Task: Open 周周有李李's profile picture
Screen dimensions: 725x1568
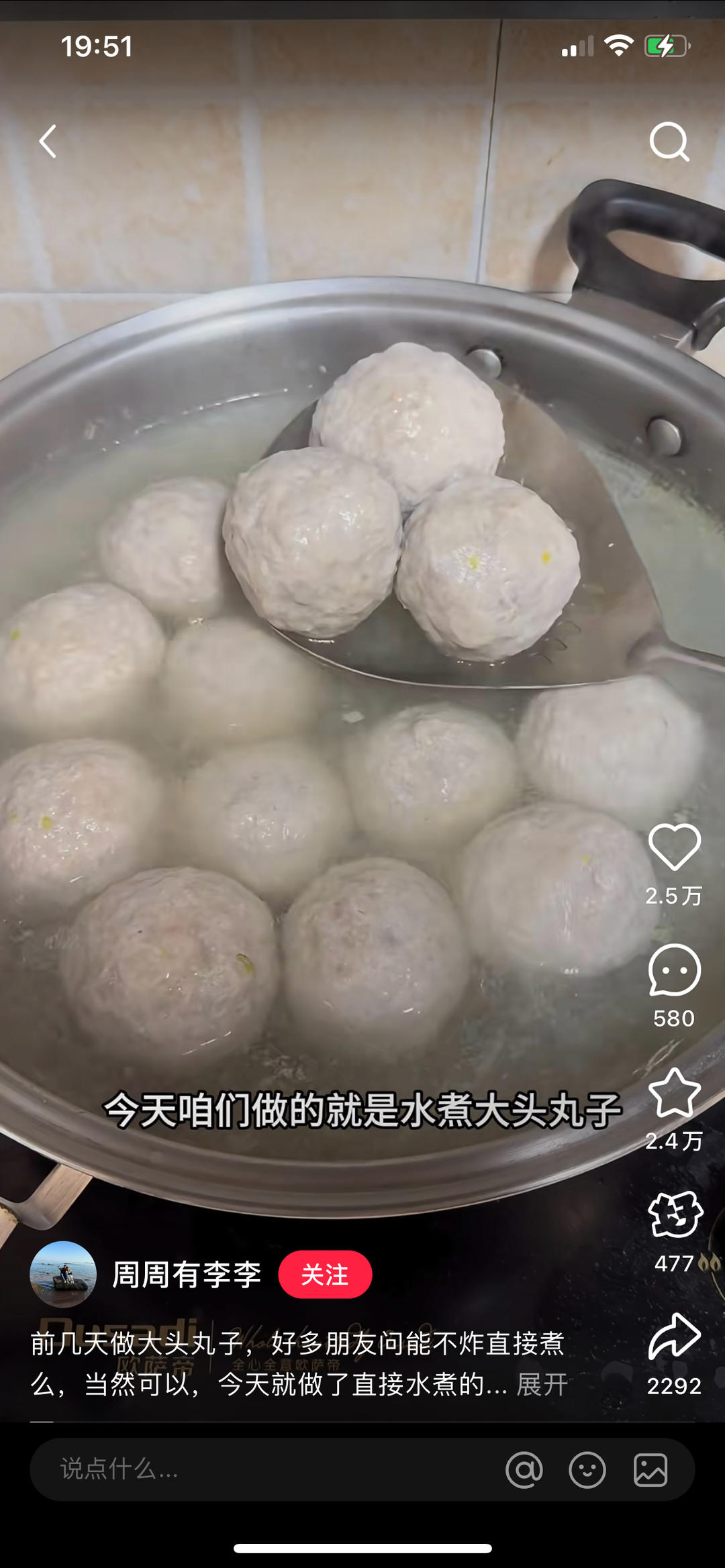Action: point(63,1274)
